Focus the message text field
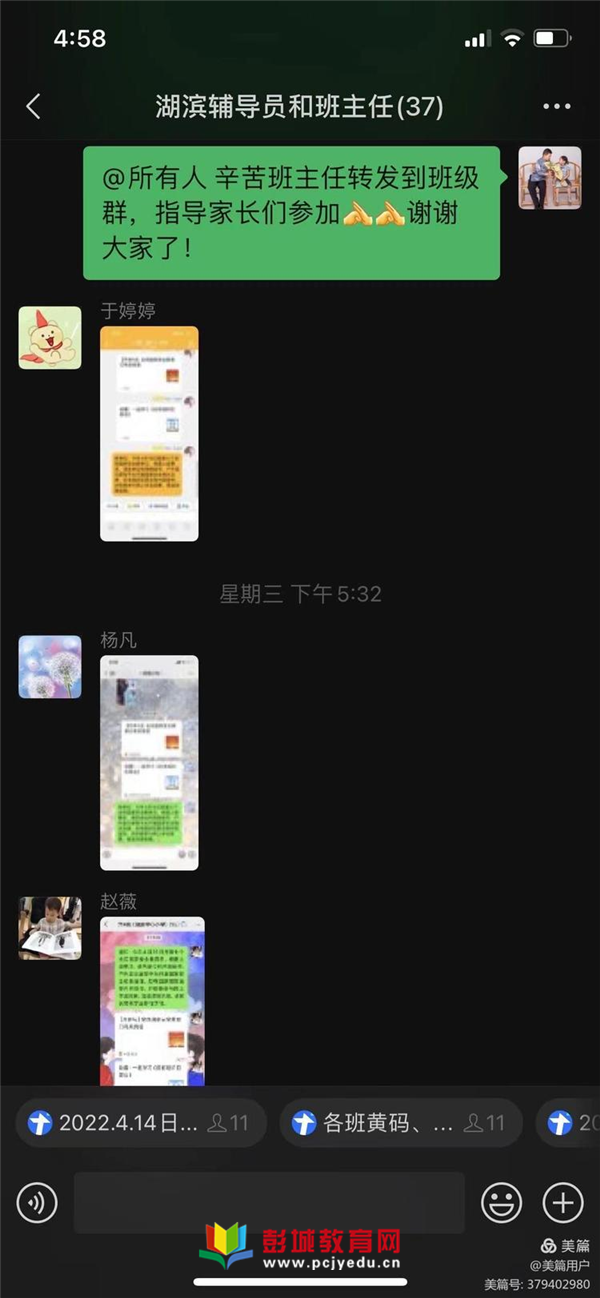Screen dimensions: 600x1298 268,1203
